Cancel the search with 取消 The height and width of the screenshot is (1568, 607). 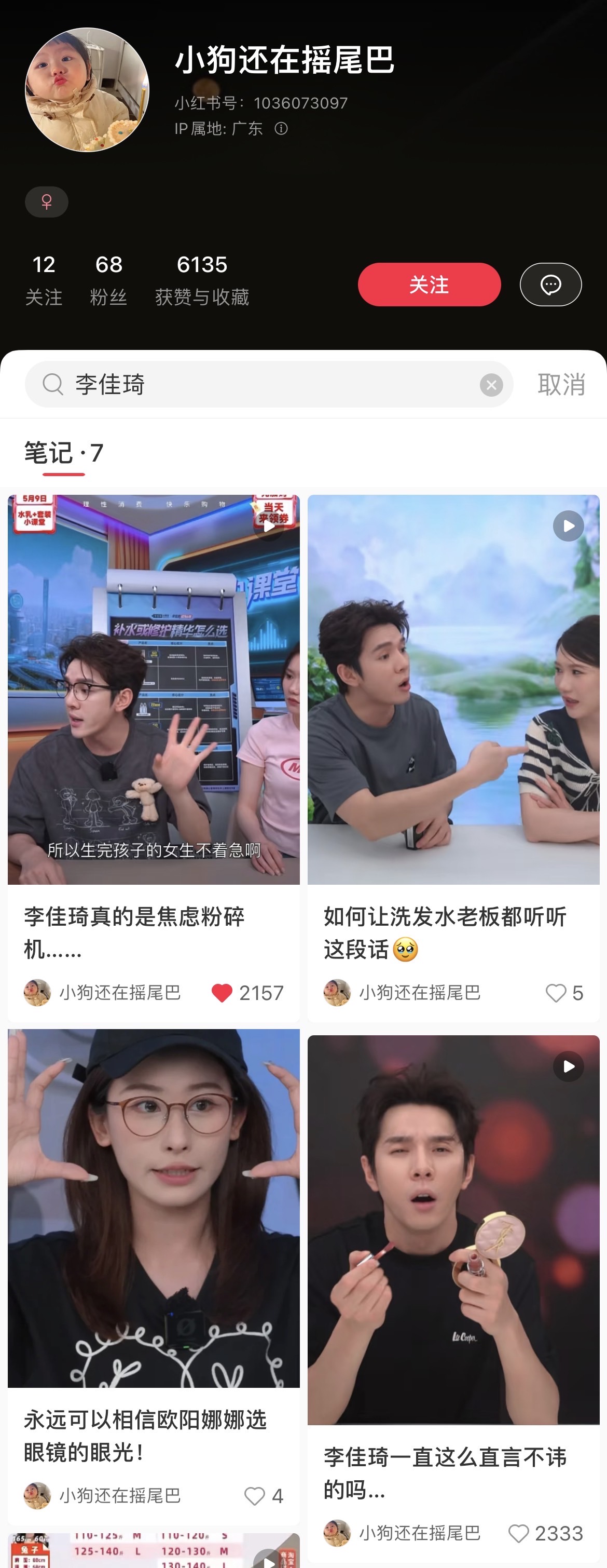(x=561, y=385)
